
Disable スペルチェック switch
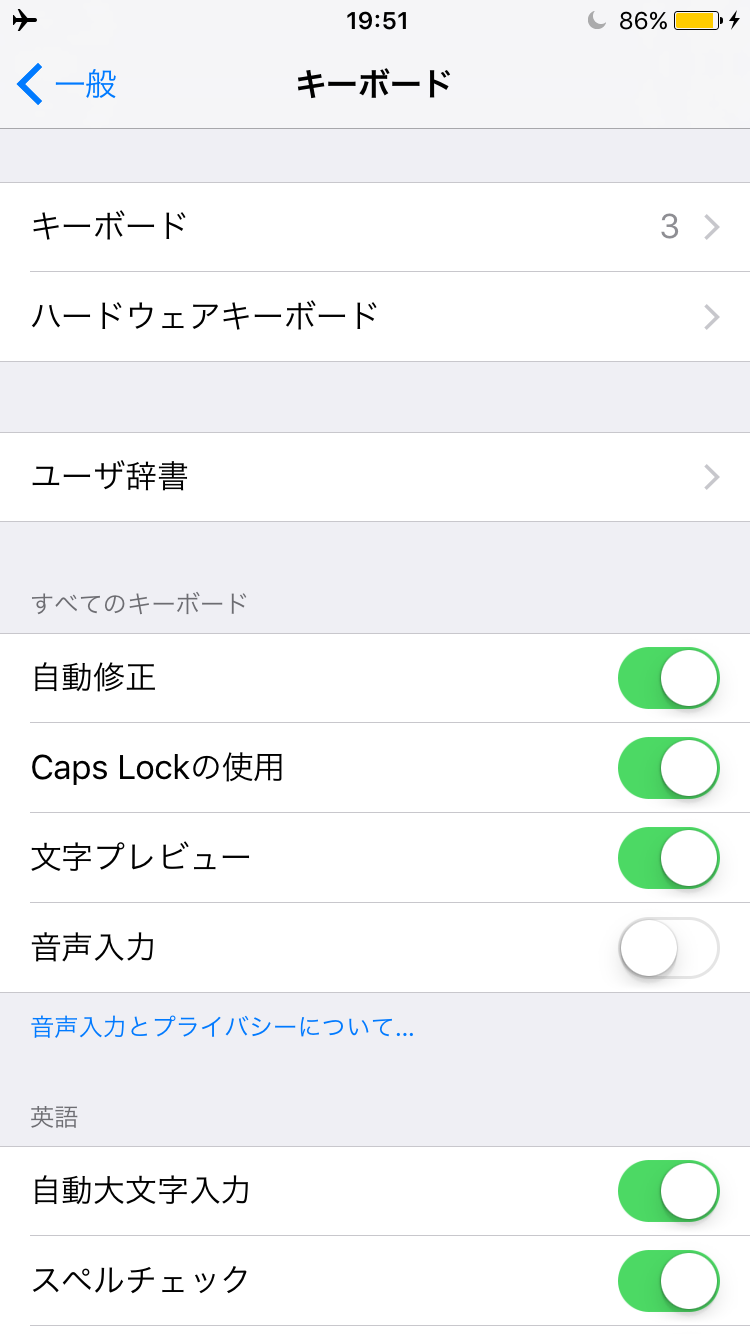[x=669, y=1280]
